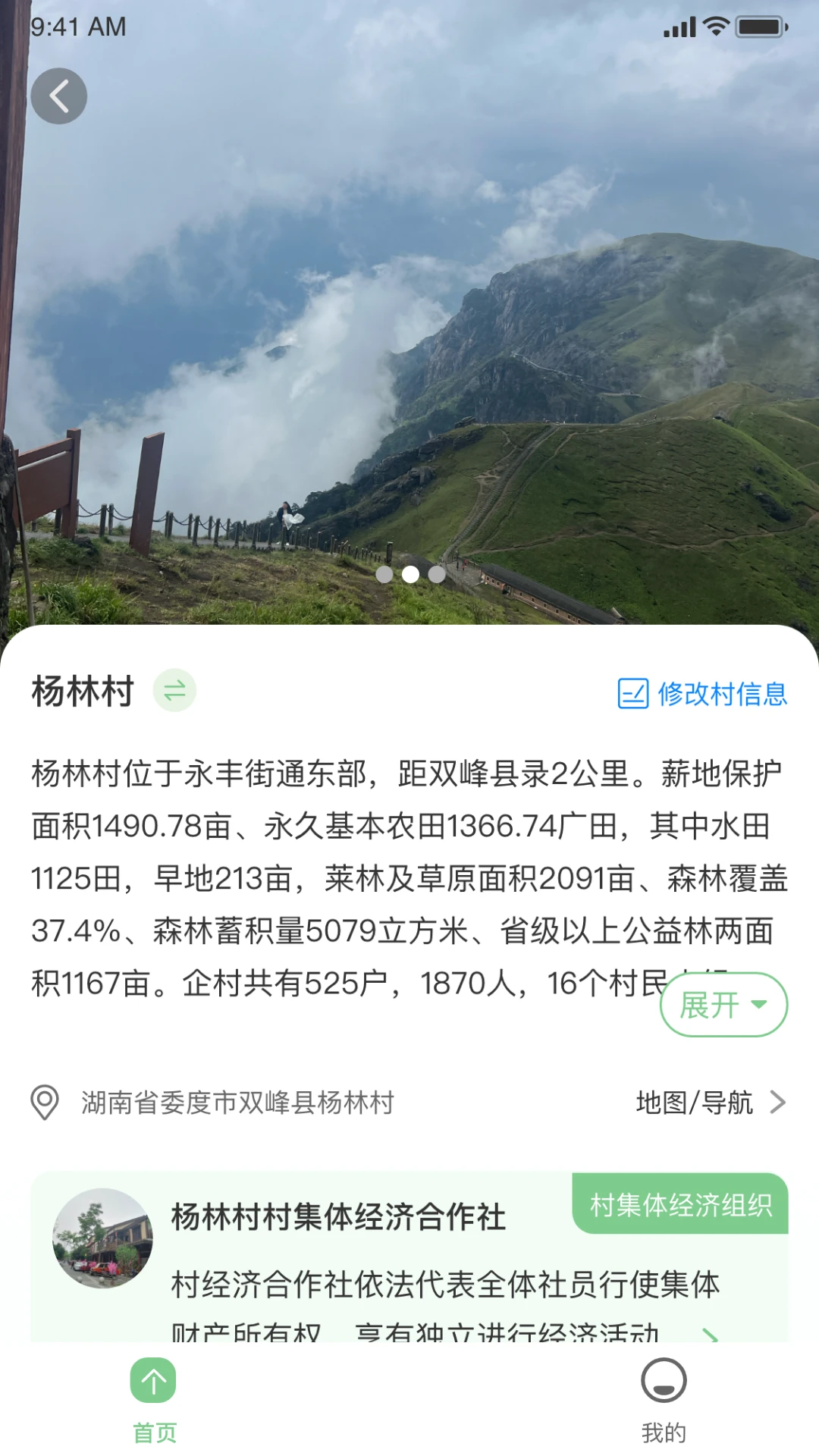This screenshot has width=819, height=1456.
Task: Expand the village description with 展开
Action: [723, 1003]
